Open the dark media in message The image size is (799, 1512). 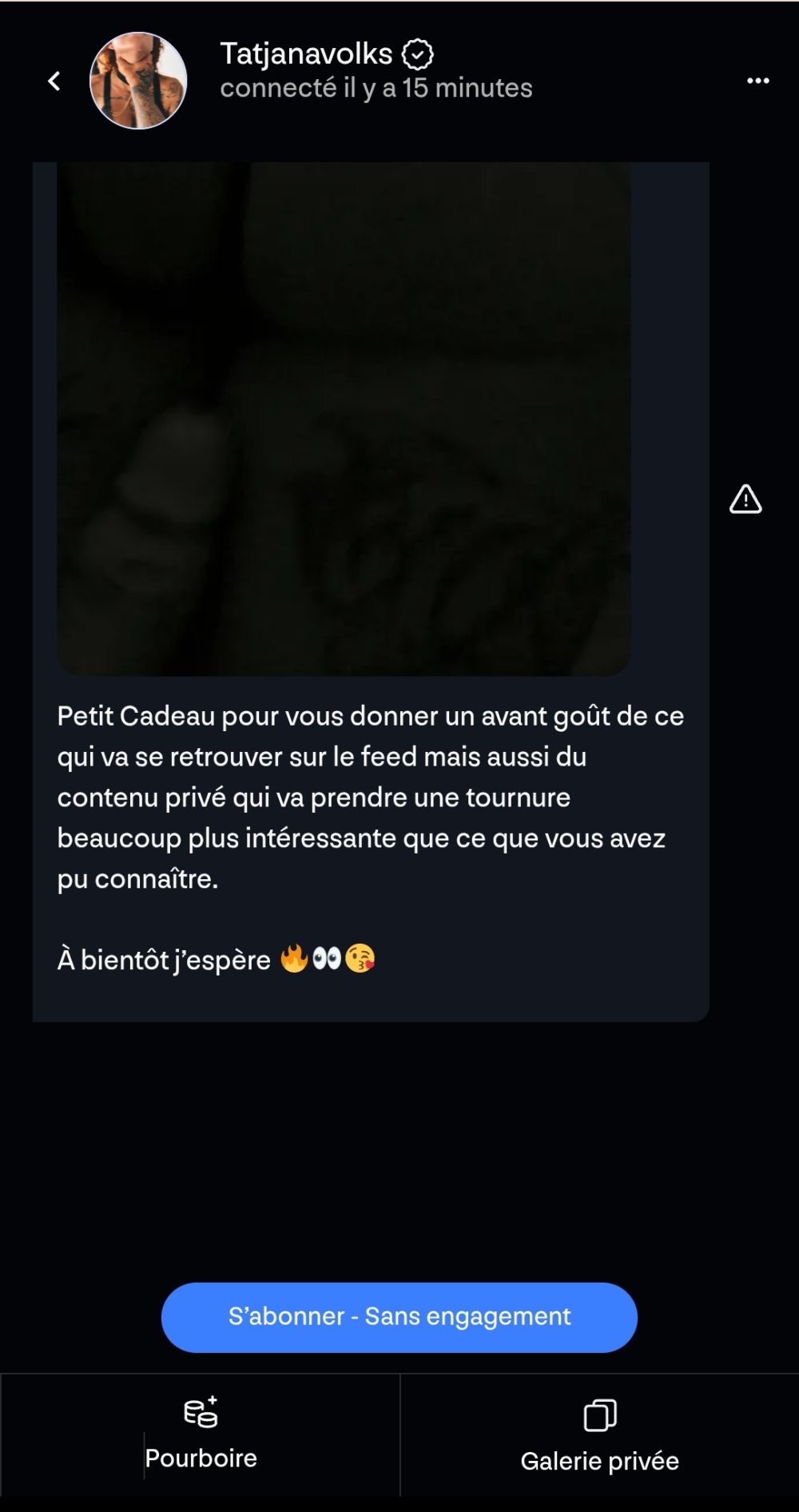344,419
